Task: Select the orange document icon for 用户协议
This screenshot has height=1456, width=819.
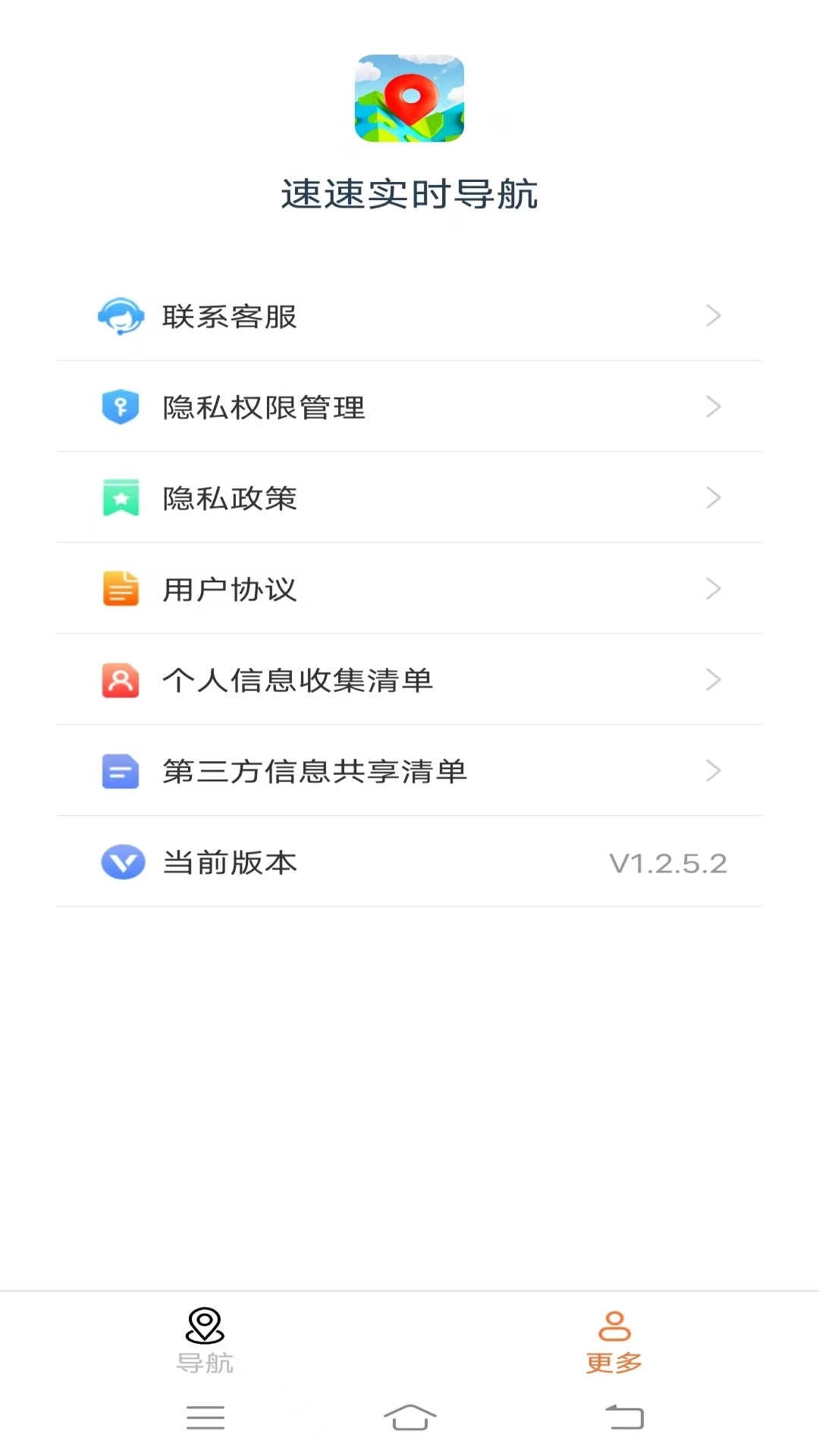Action: point(121,588)
